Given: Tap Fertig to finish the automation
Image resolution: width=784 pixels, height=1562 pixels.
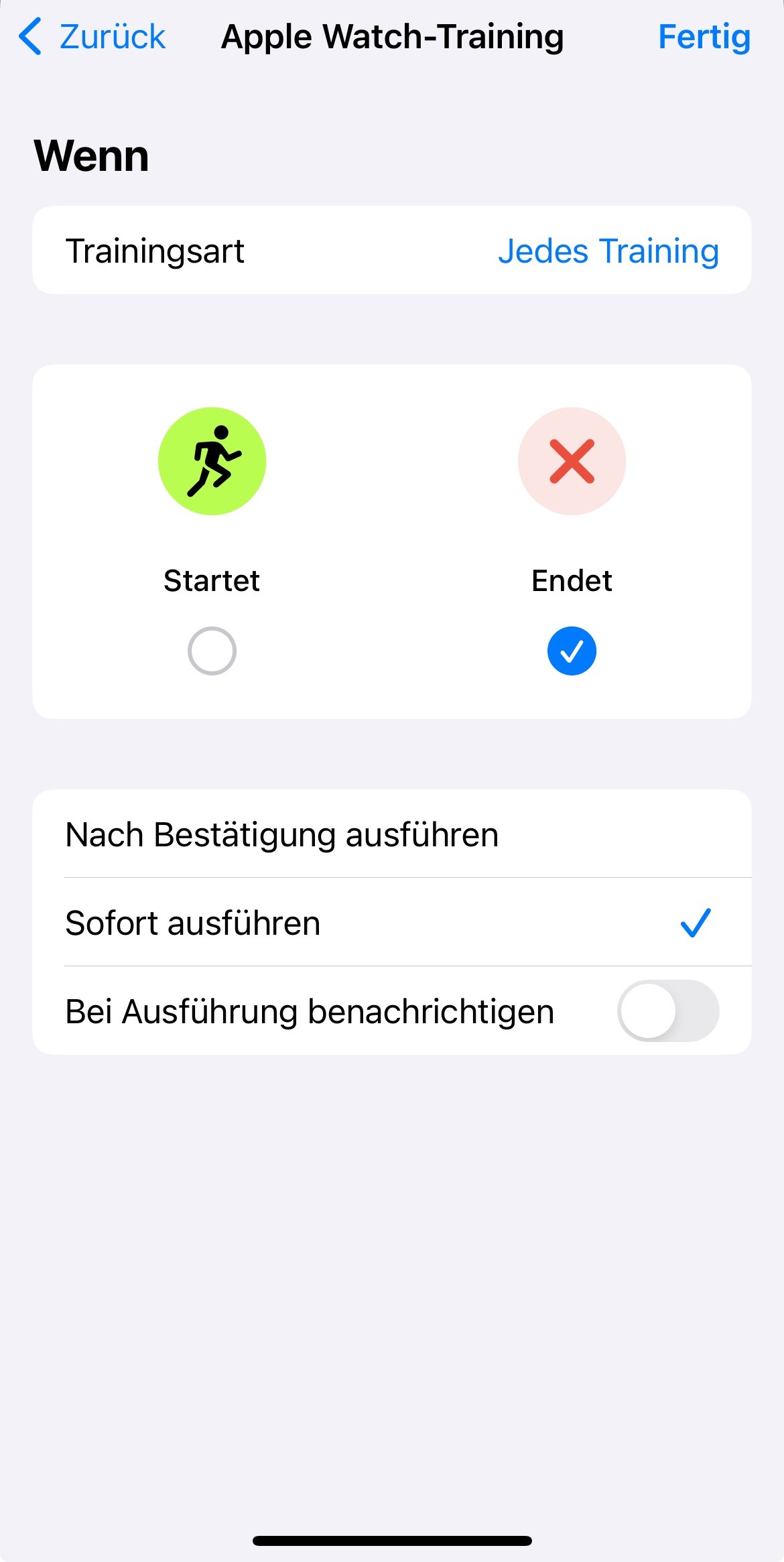Looking at the screenshot, I should coord(704,37).
